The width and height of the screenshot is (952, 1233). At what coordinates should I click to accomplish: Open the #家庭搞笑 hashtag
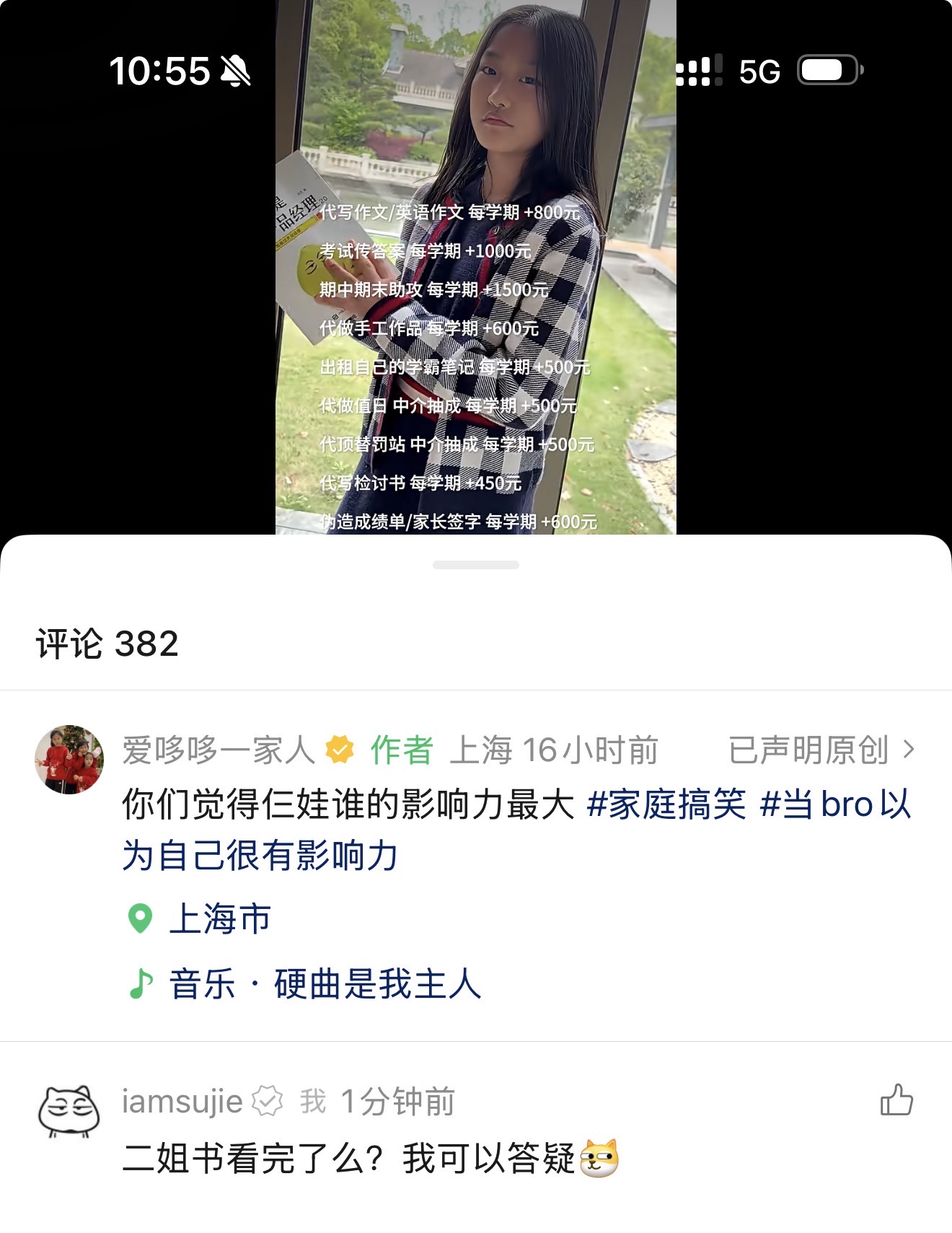click(667, 804)
